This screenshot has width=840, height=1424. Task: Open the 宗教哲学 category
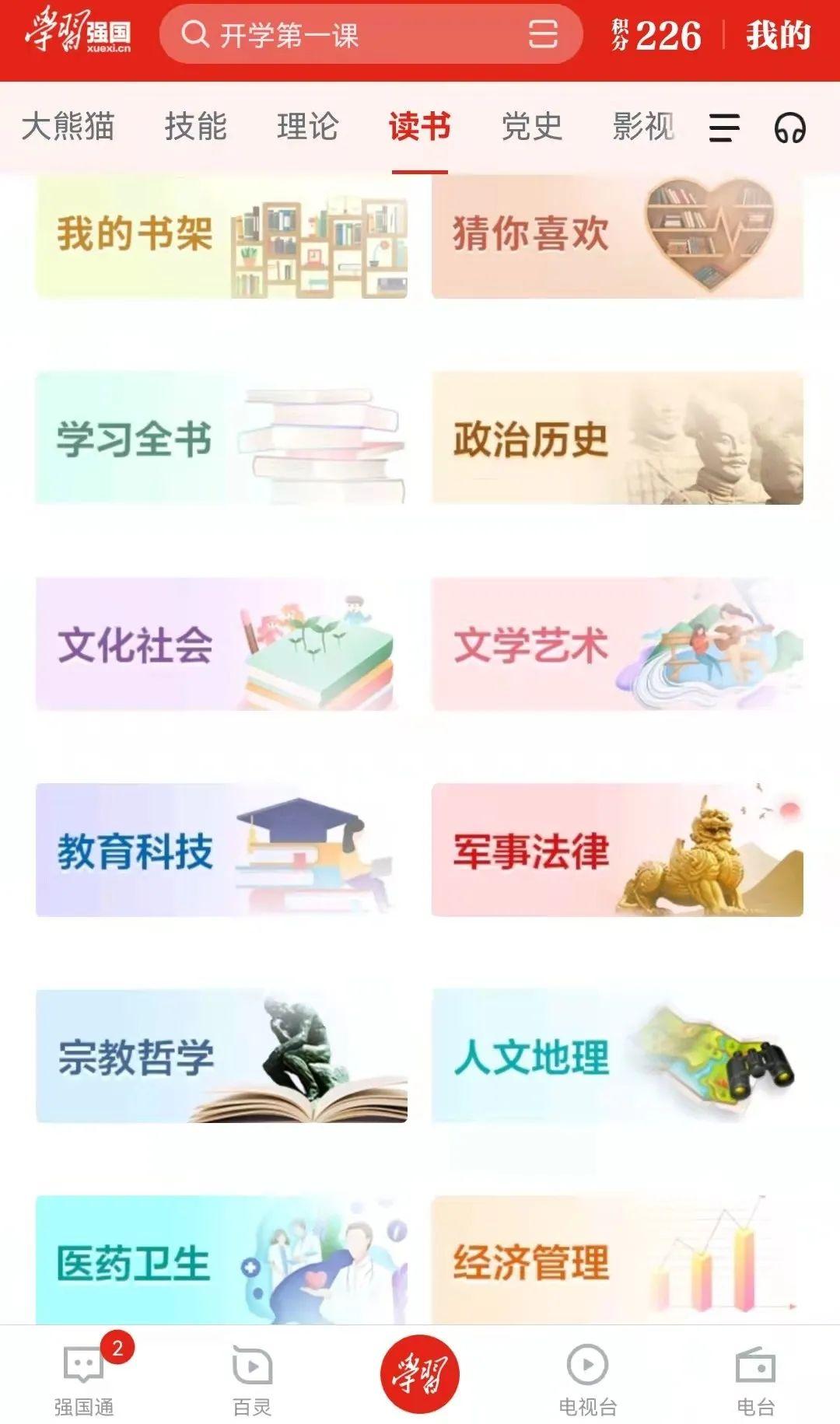click(x=222, y=1056)
